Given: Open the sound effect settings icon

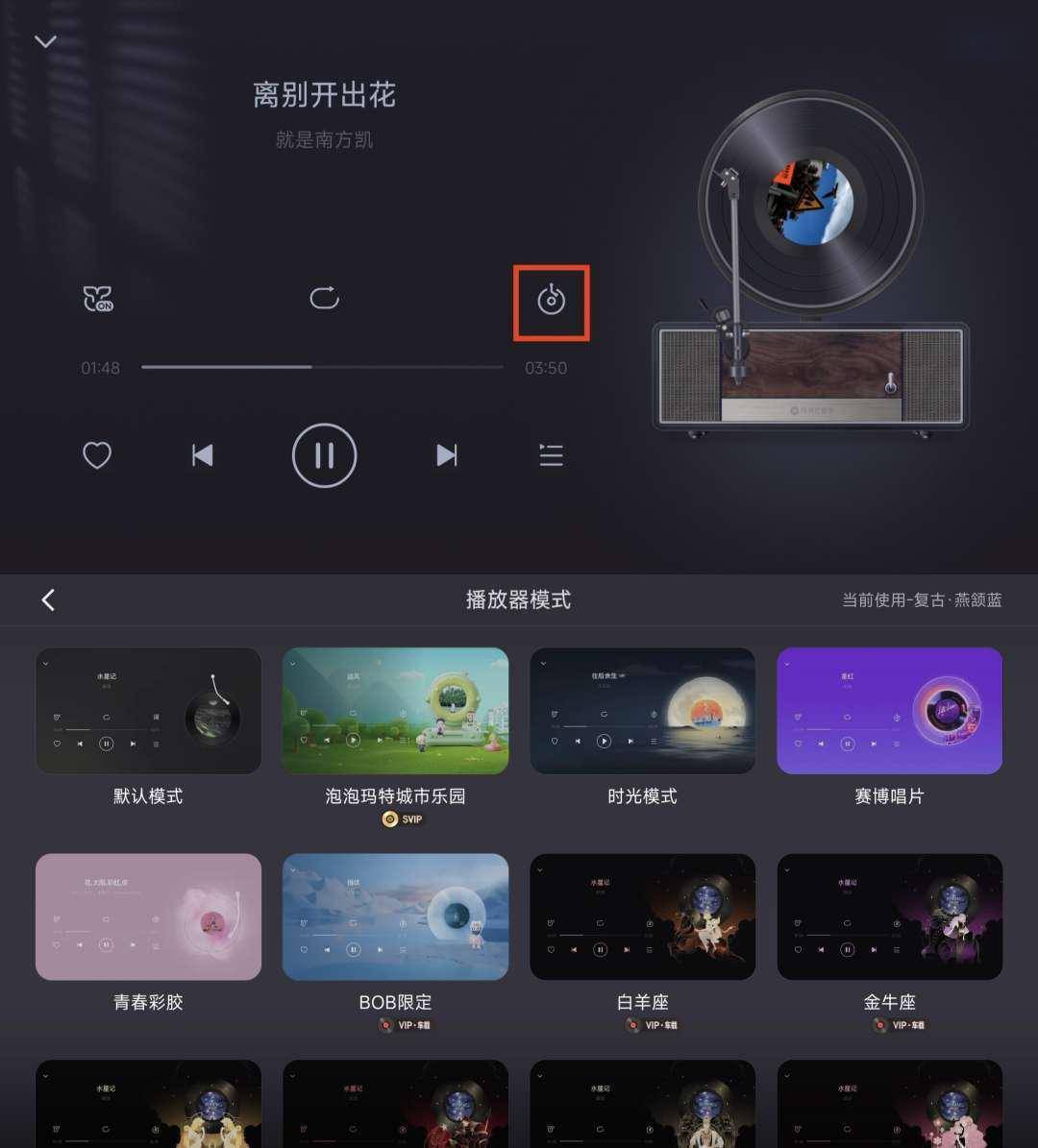Looking at the screenshot, I should [x=97, y=299].
